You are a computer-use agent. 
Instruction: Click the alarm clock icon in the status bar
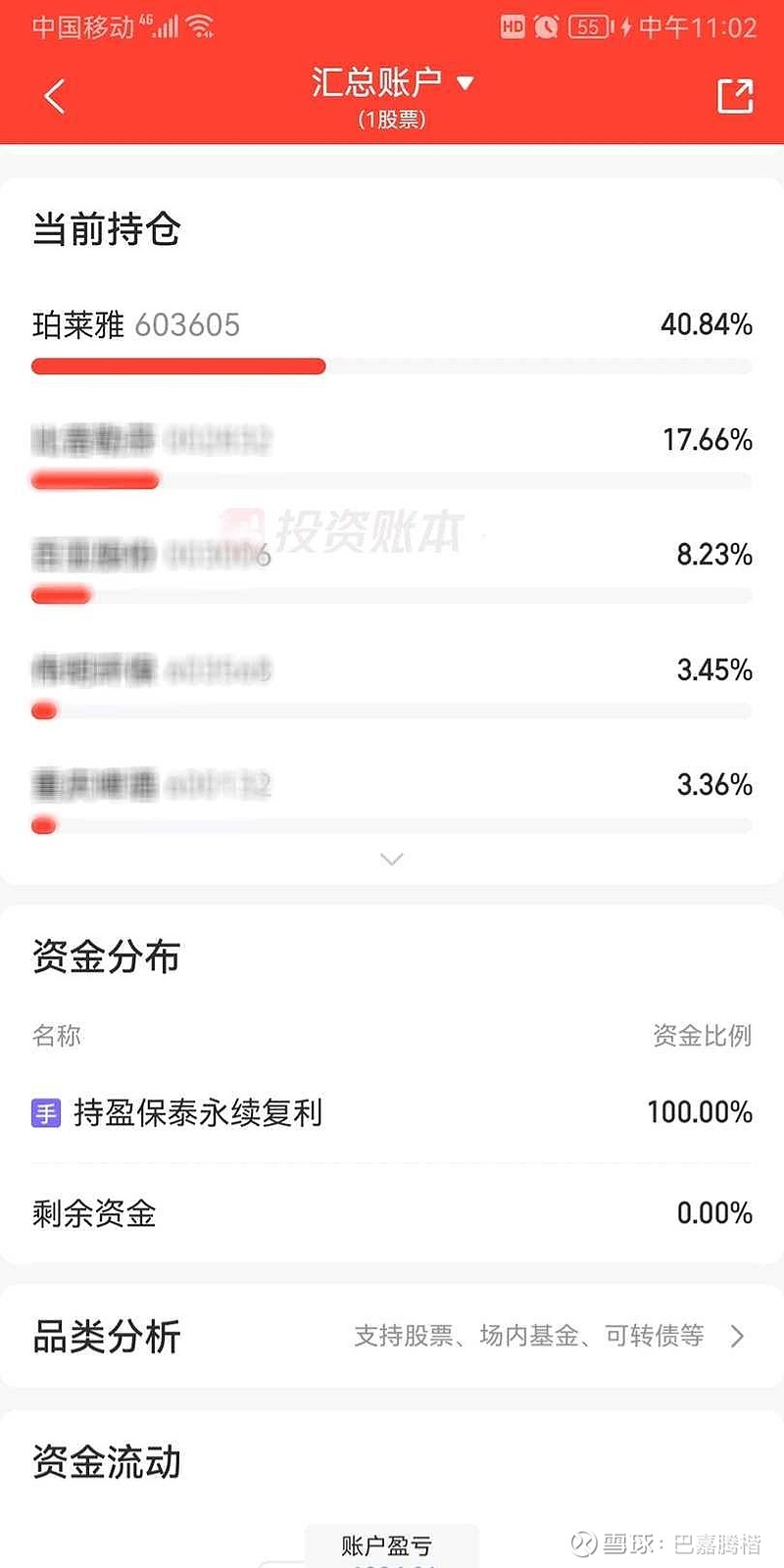[546, 26]
